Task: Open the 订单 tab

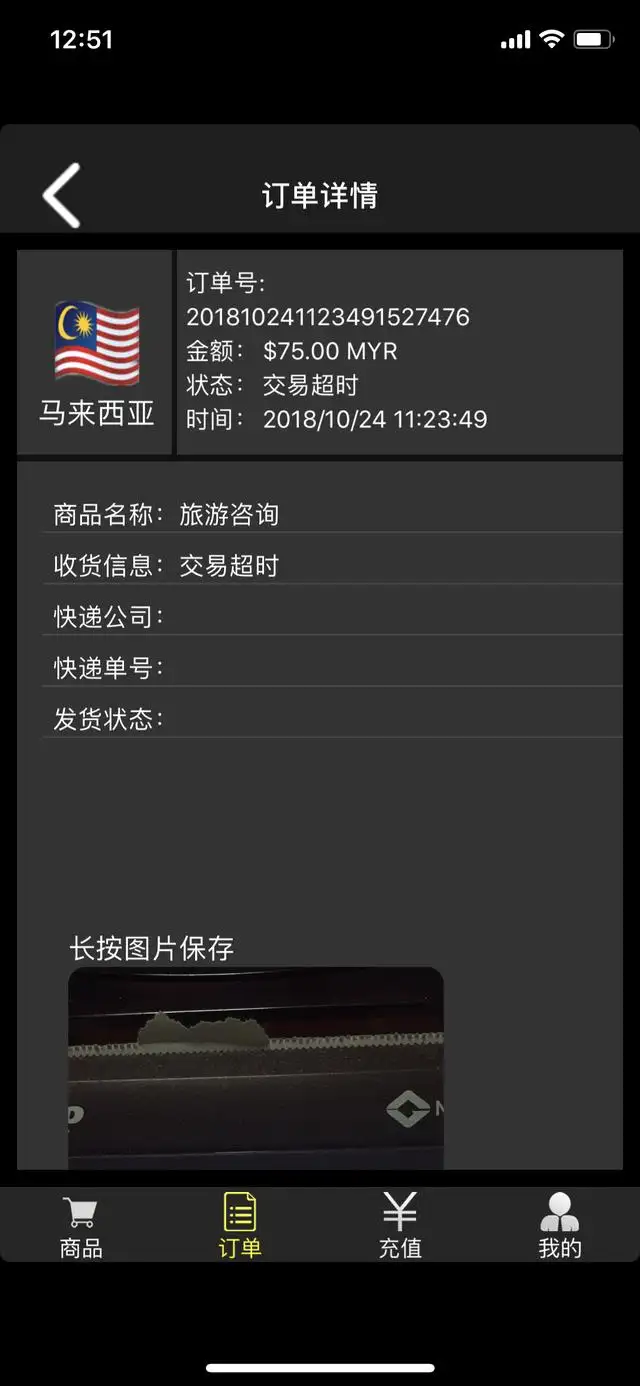Action: [240, 1225]
